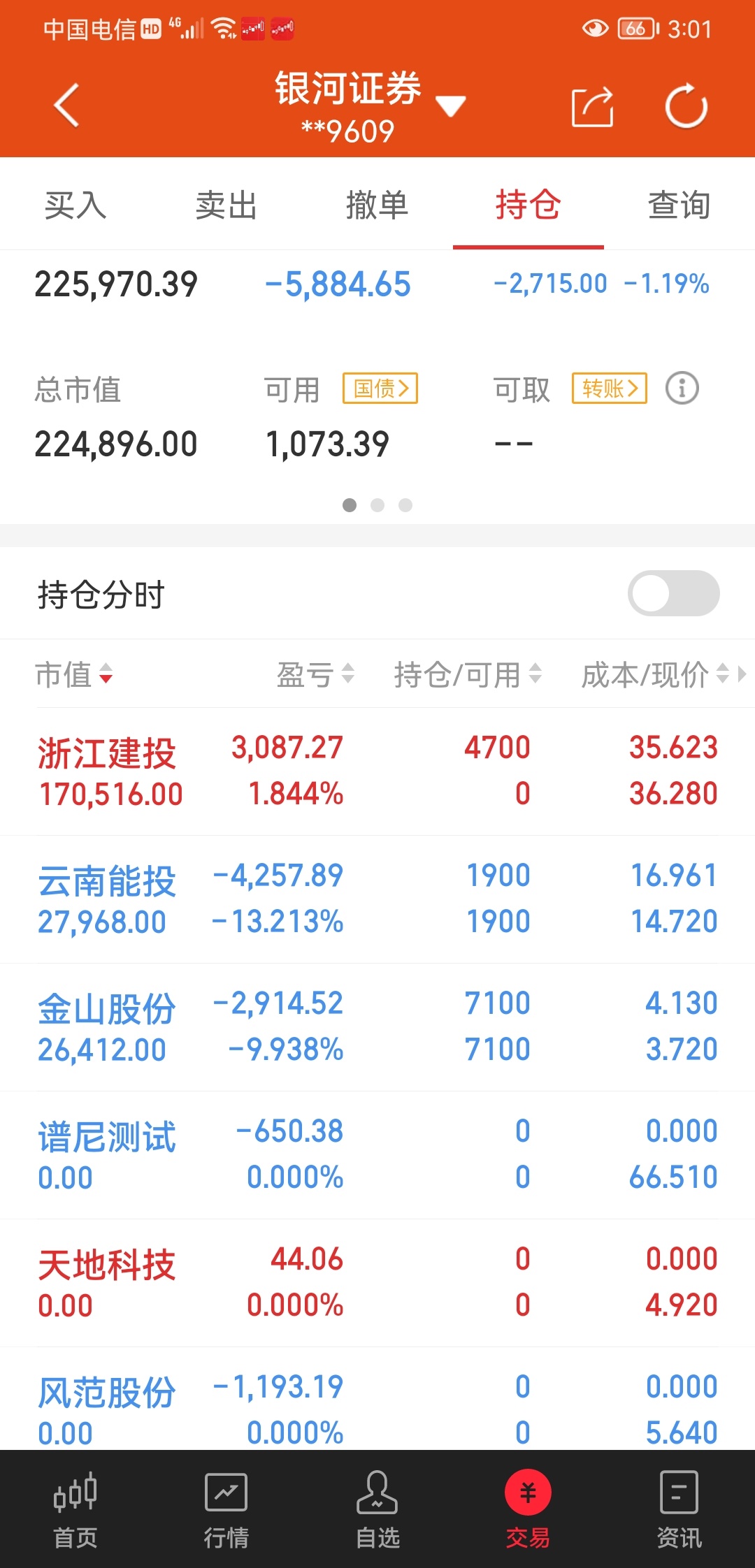The height and width of the screenshot is (1568, 755).
Task: Tap the 转账 button beside 可取
Action: coord(610,389)
